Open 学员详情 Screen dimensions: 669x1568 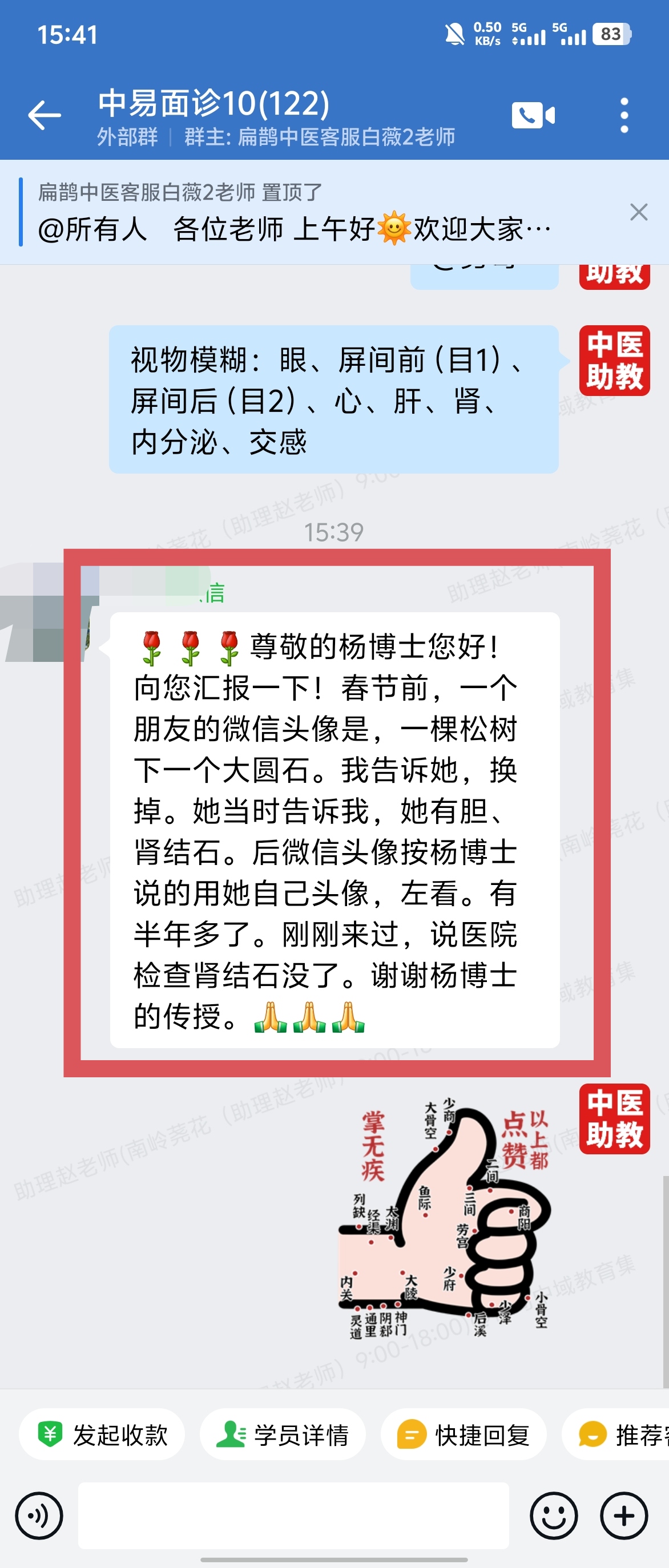(x=283, y=1434)
